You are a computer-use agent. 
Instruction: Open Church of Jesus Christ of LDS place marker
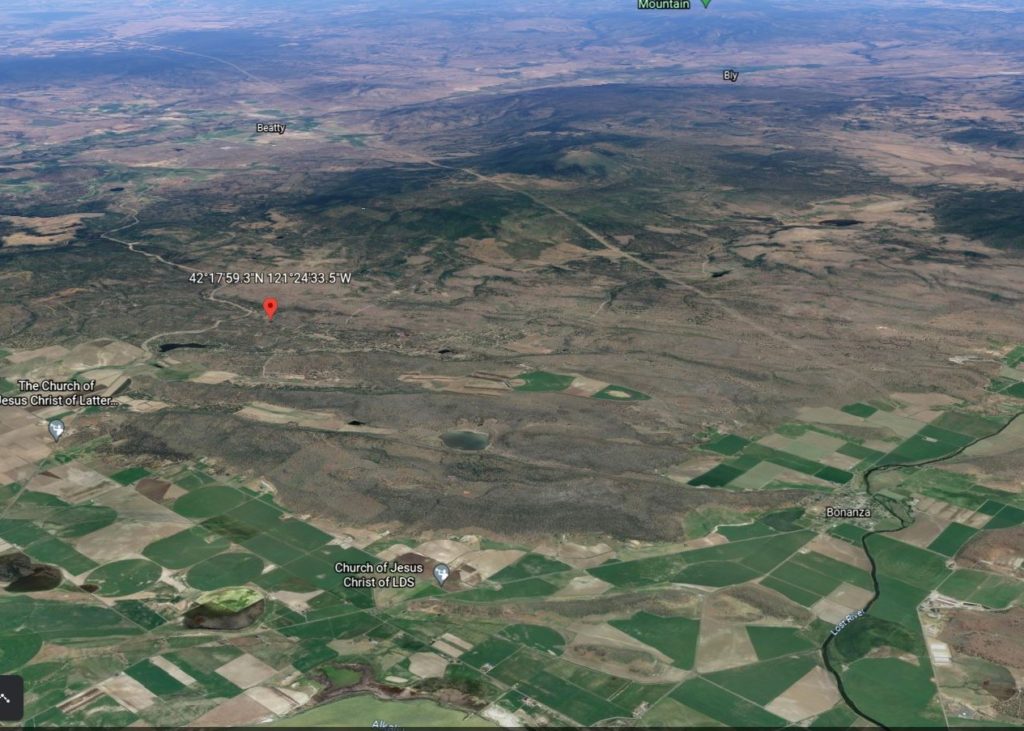click(x=441, y=573)
